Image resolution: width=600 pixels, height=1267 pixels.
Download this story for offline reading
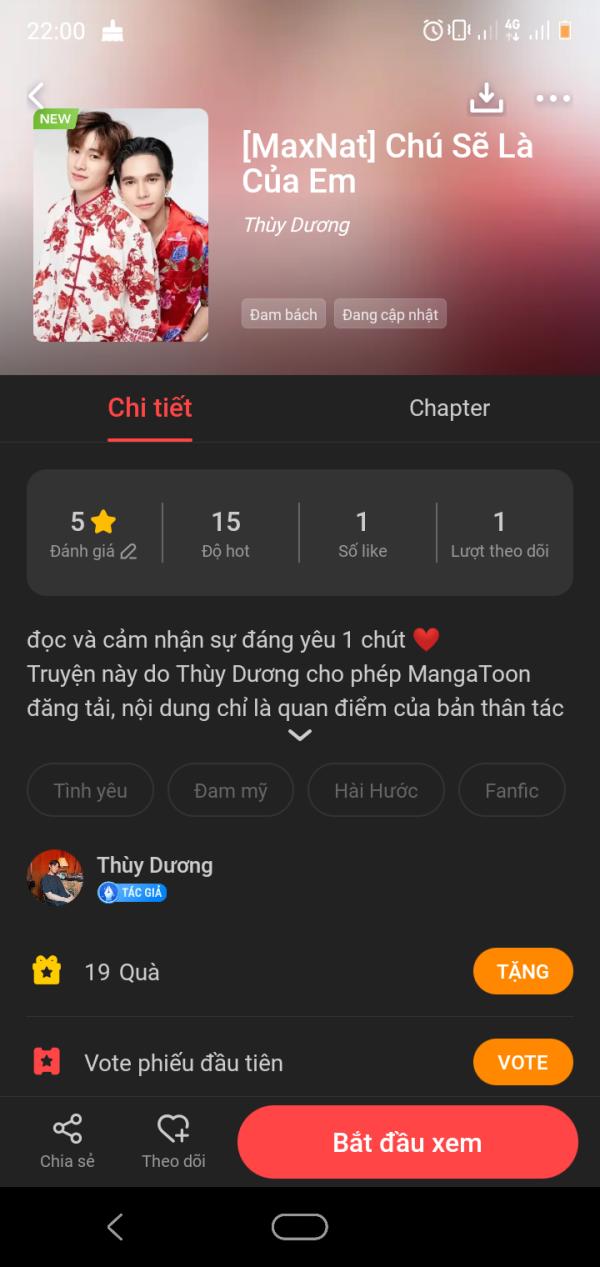[x=486, y=97]
